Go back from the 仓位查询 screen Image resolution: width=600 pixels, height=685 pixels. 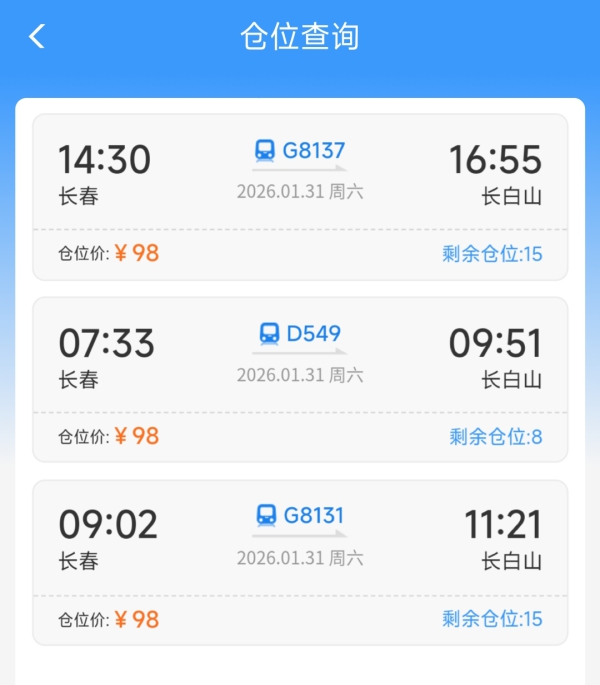[37, 37]
